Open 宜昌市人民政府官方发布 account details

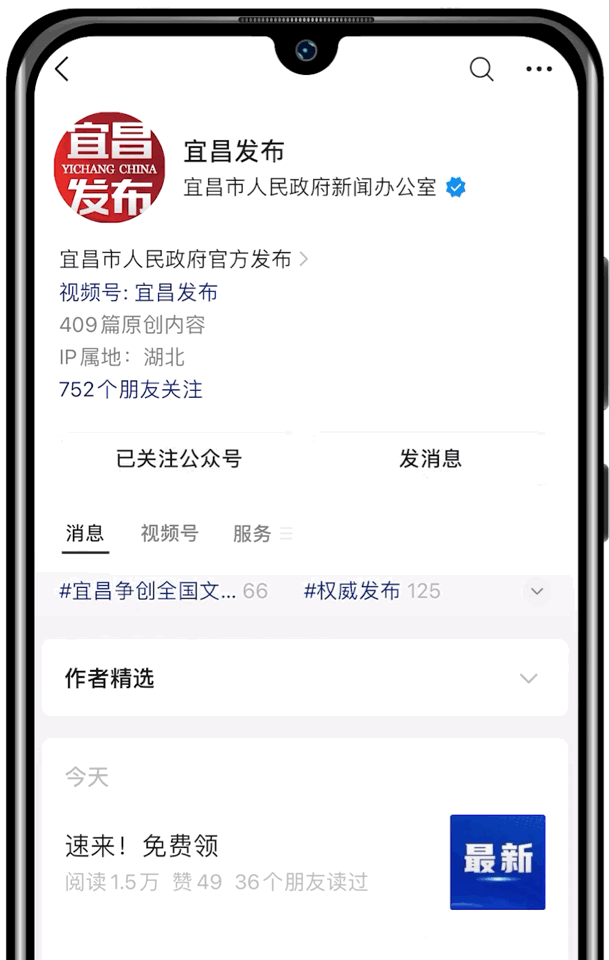pos(184,259)
